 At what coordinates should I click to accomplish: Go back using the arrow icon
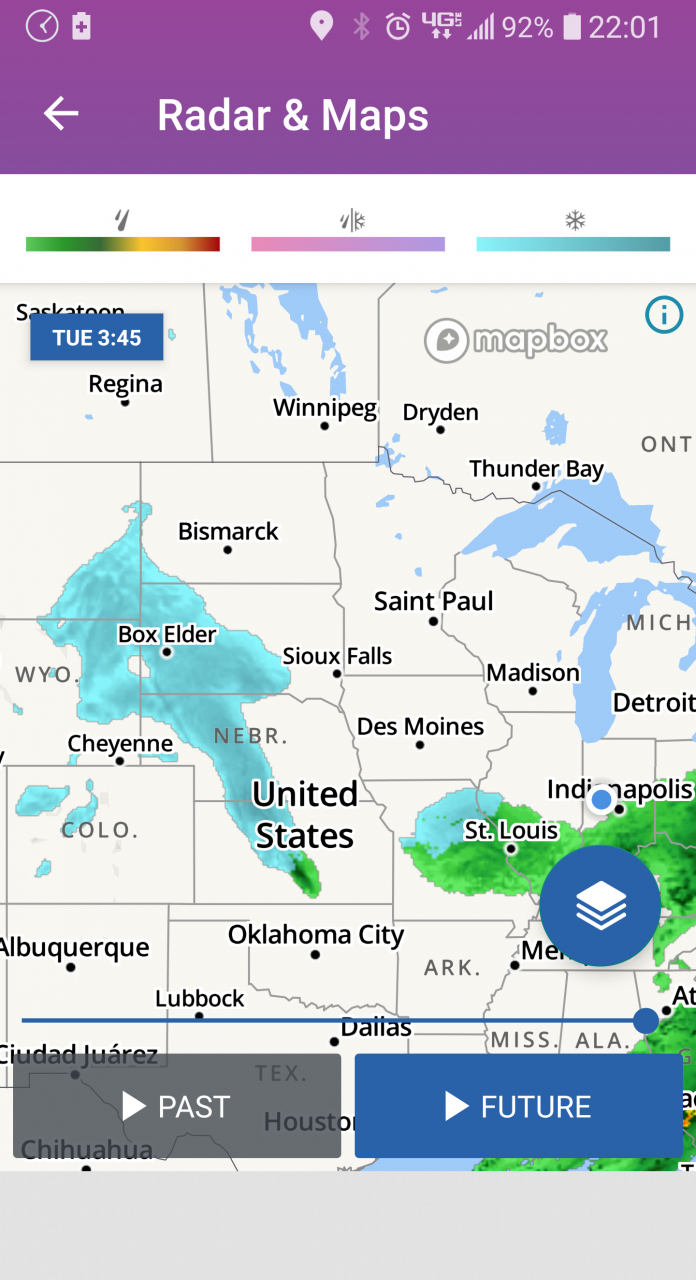point(61,114)
